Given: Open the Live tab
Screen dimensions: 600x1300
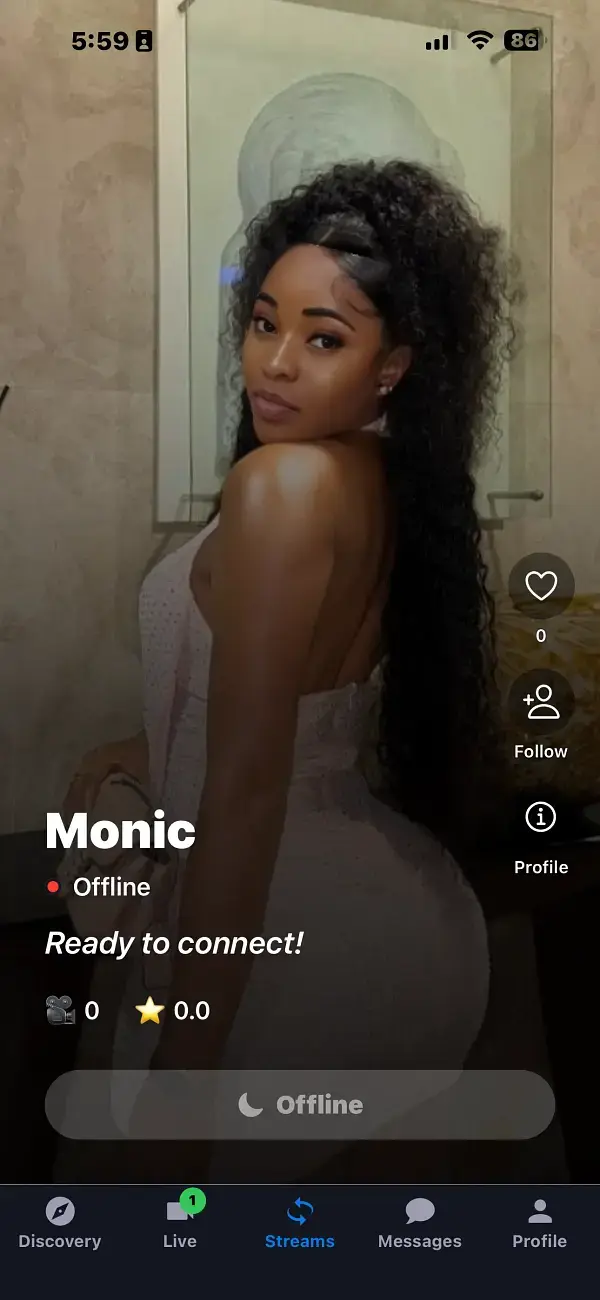Looking at the screenshot, I should click(x=180, y=1224).
